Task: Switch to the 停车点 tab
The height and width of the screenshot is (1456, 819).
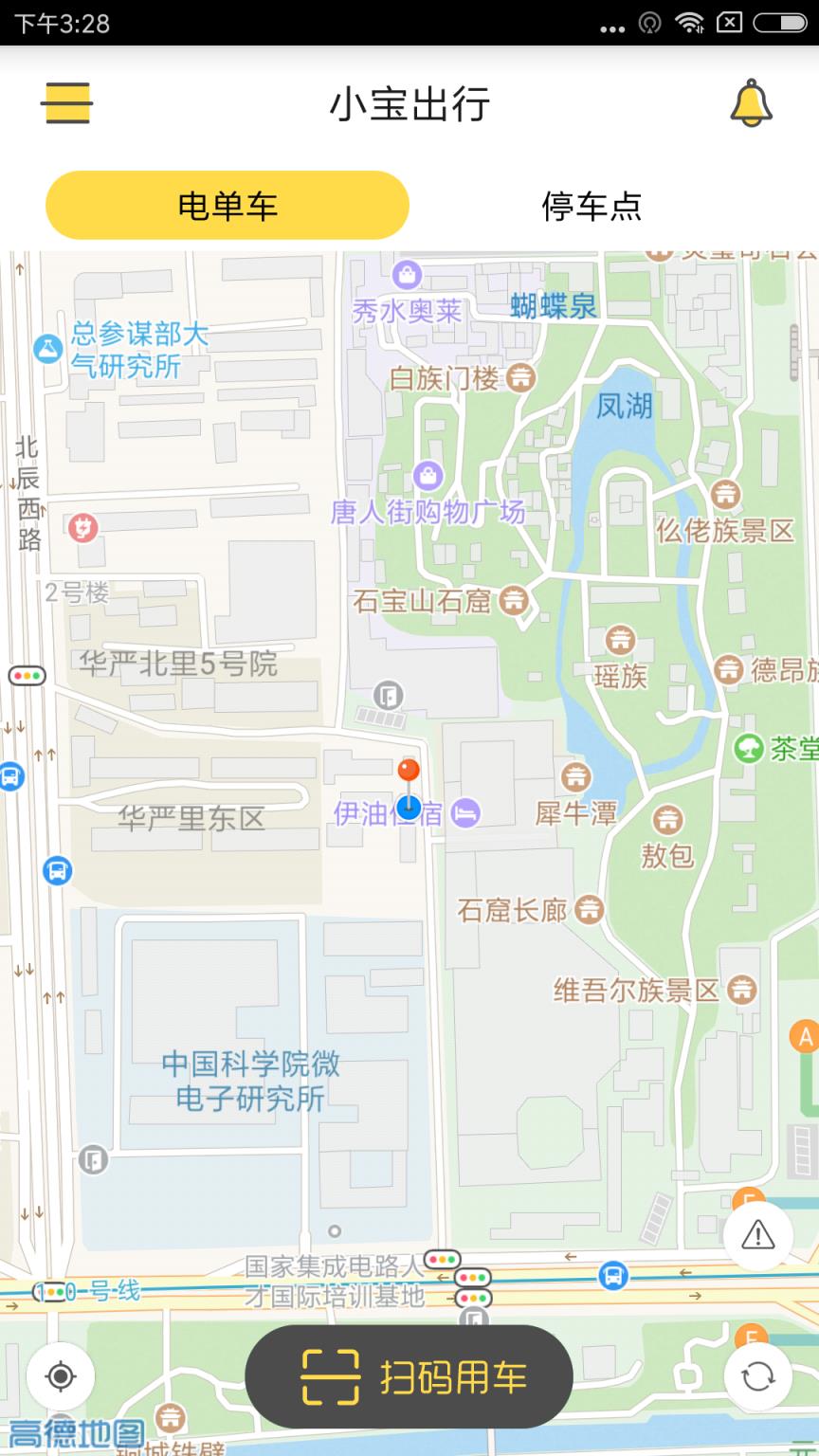Action: coord(593,205)
